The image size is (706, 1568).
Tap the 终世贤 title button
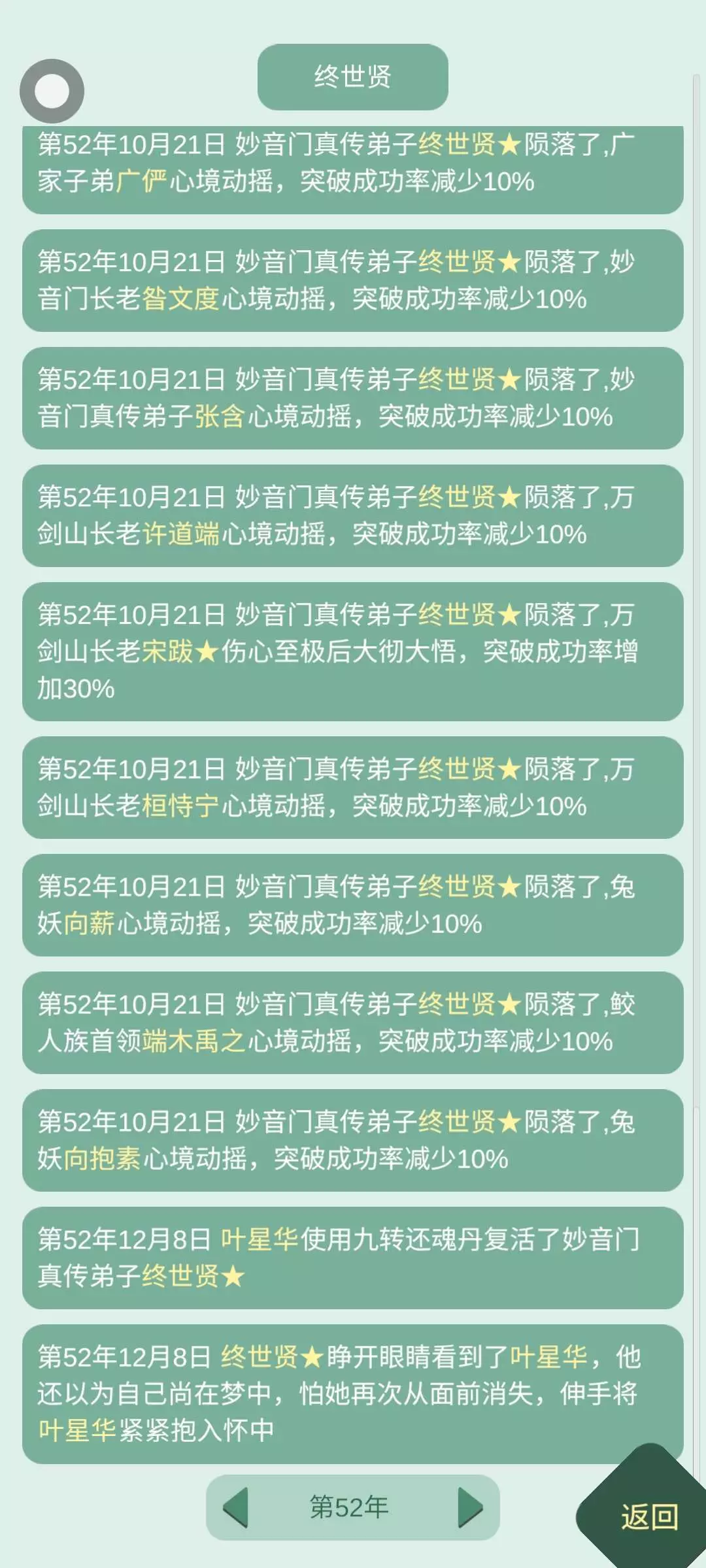coord(353,77)
